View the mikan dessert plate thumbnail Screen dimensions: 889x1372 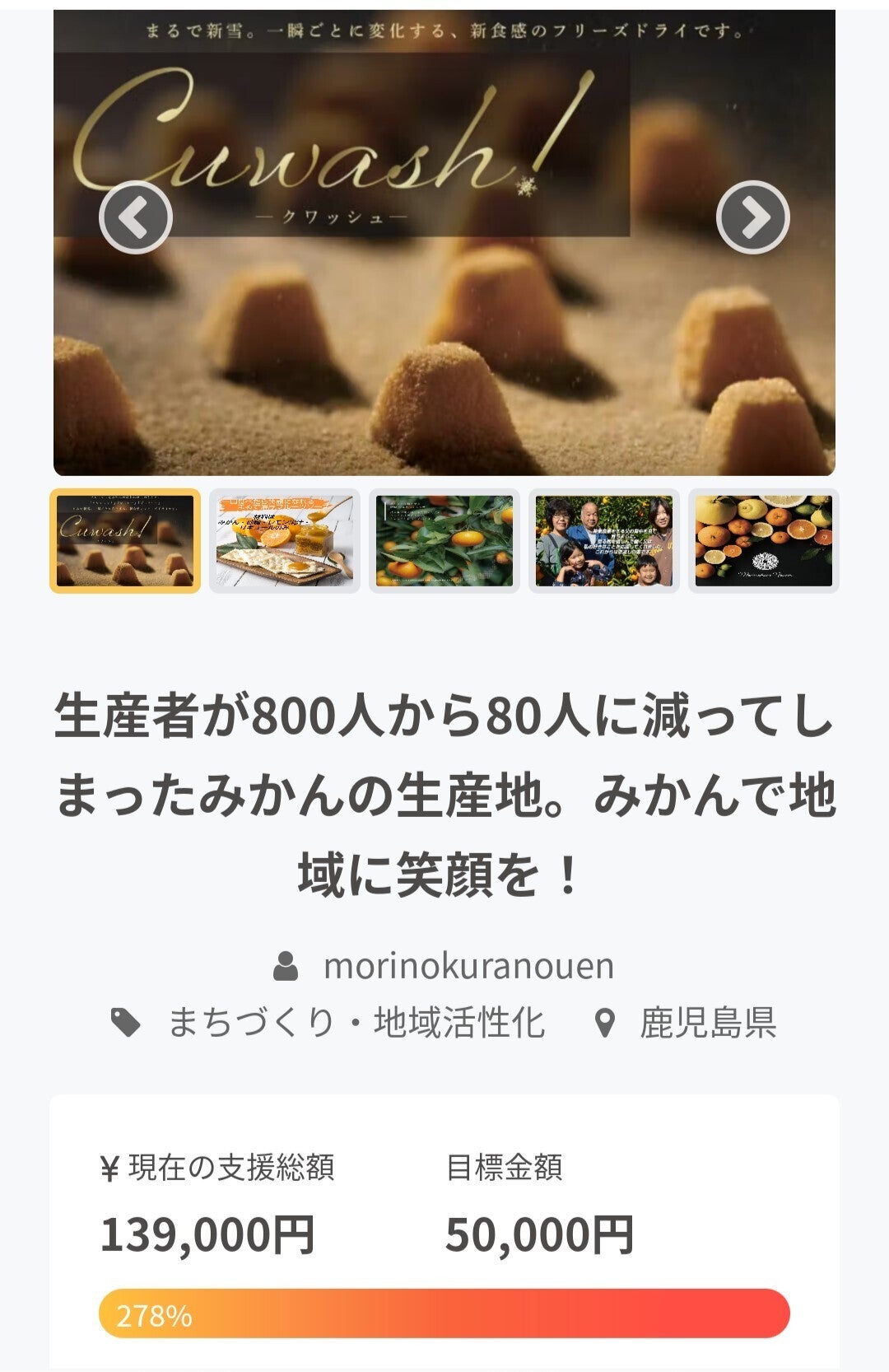[x=285, y=541]
